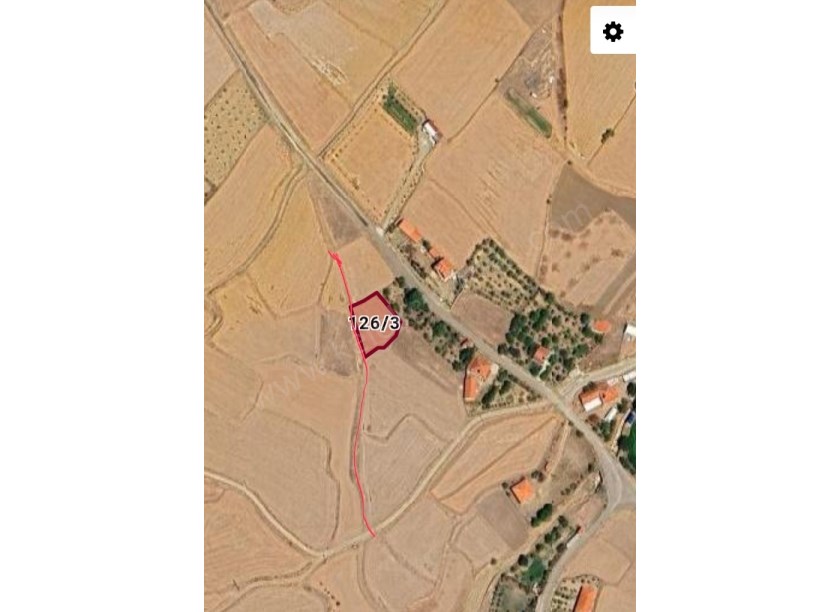Viewport: 816px width, 612px height.
Task: Open the map settings gear
Action: [x=613, y=31]
